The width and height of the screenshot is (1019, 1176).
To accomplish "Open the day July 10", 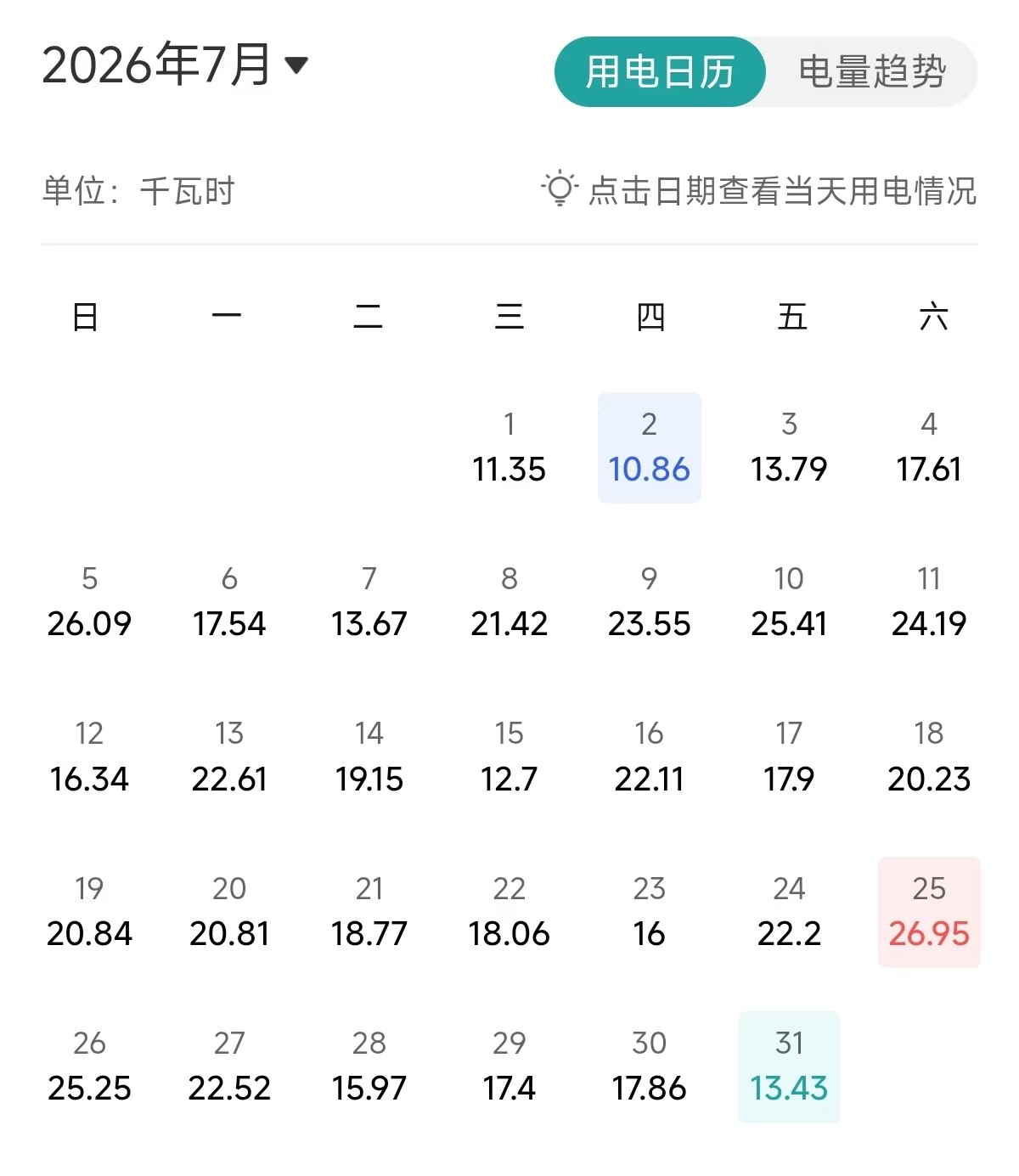I will [x=789, y=602].
